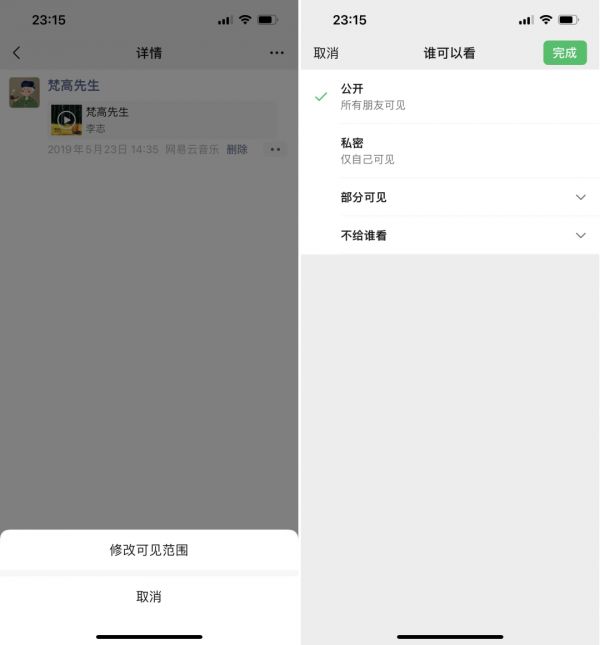Screen dimensions: 600x645
Task: Select 公开 visible to all friends
Action: click(x=450, y=96)
